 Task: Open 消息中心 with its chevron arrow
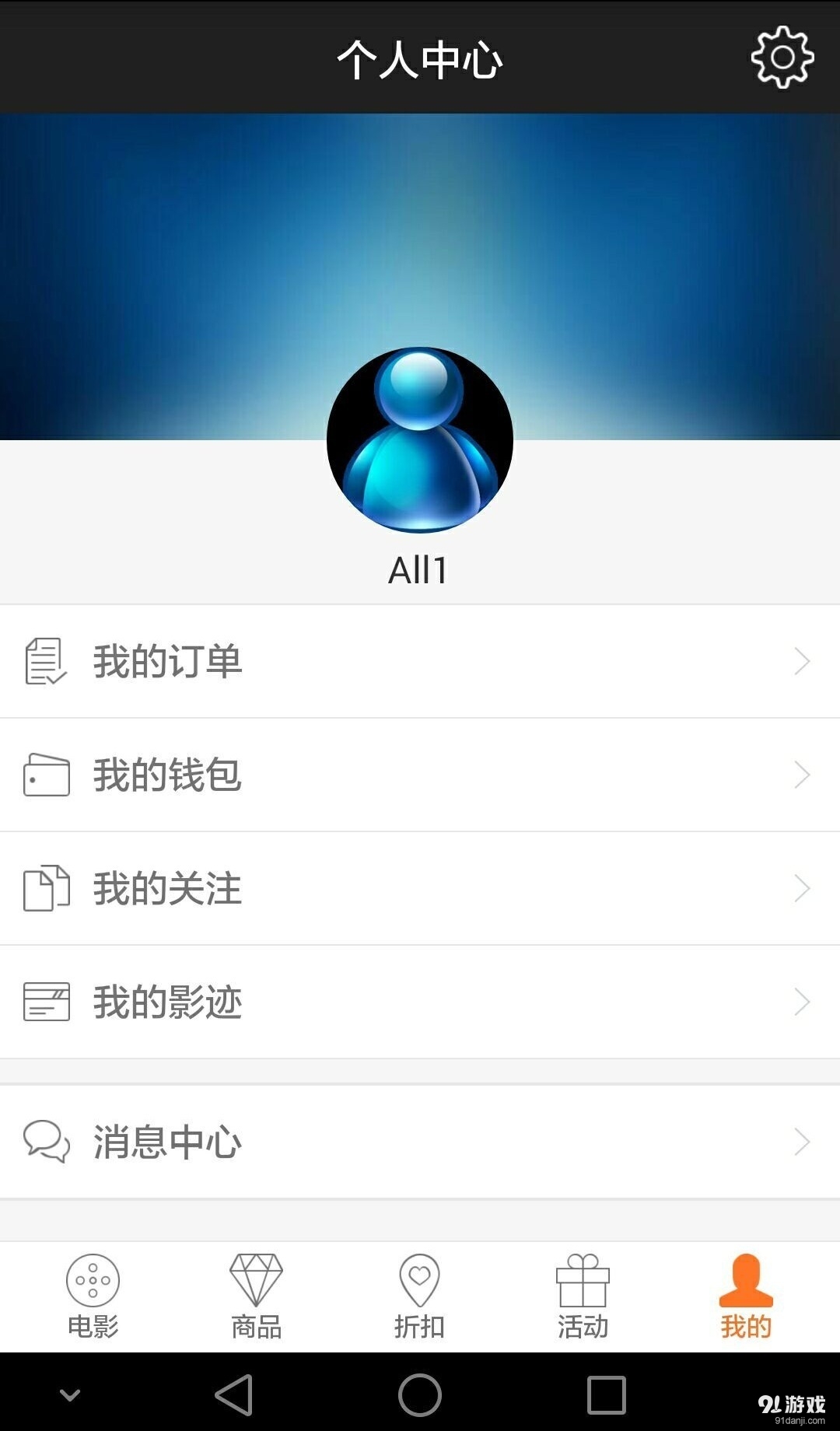[x=802, y=1142]
